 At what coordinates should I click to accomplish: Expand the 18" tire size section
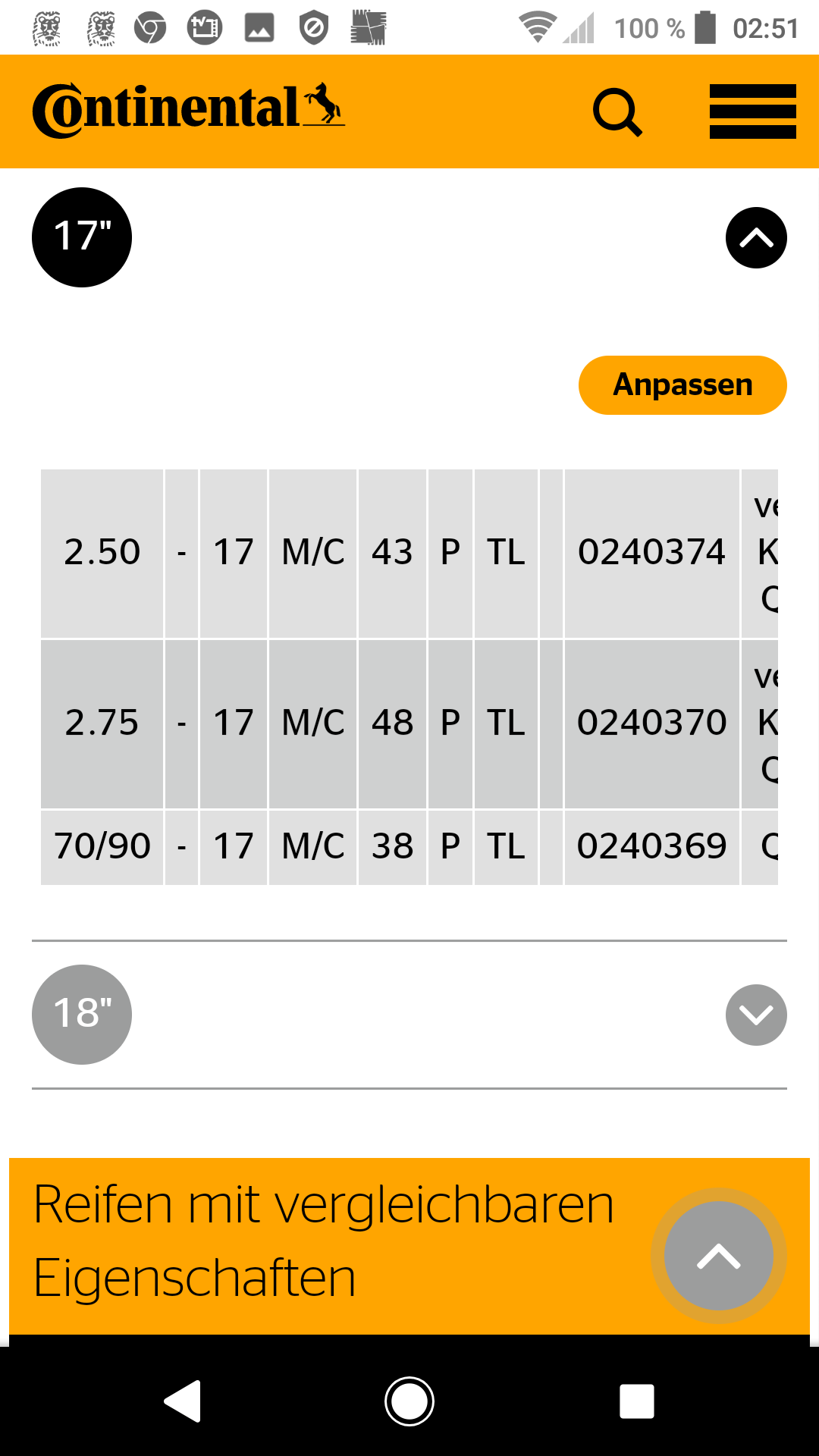click(x=755, y=1015)
